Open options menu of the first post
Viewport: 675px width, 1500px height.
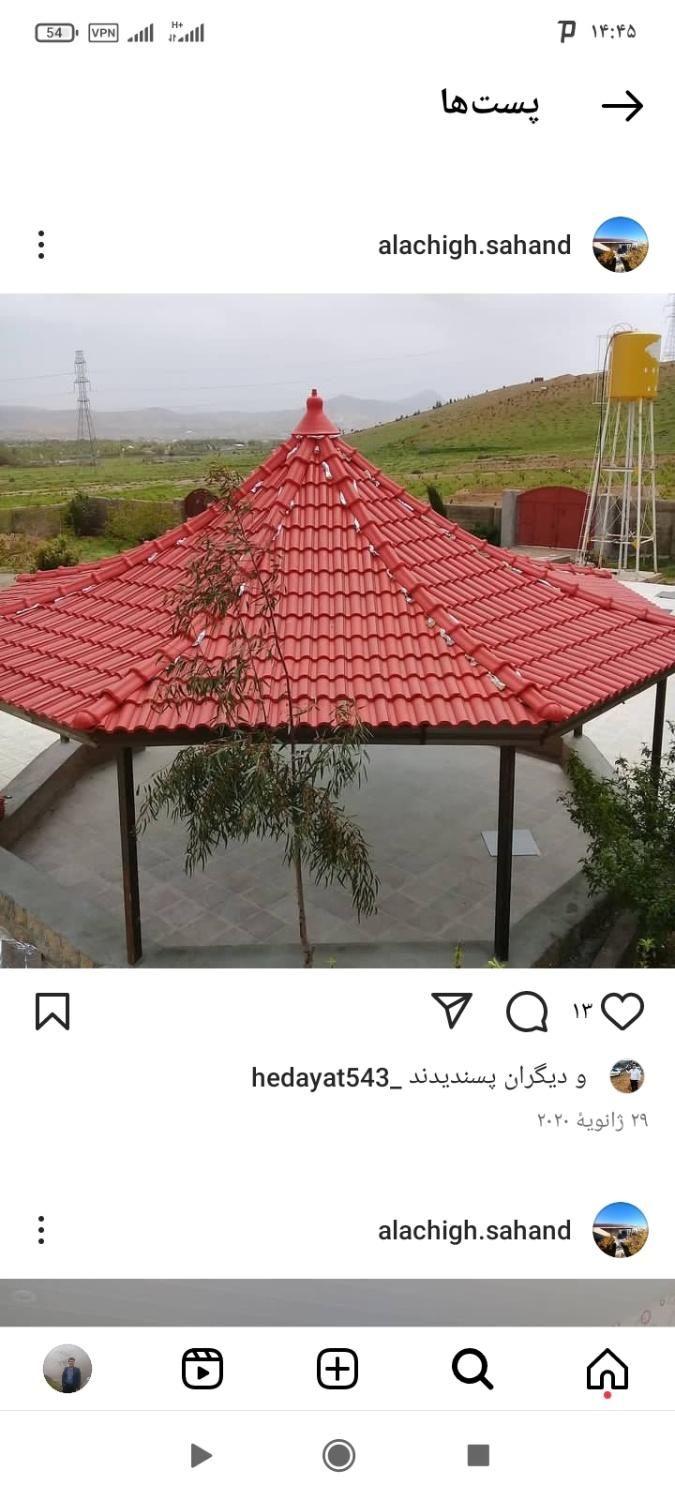41,245
